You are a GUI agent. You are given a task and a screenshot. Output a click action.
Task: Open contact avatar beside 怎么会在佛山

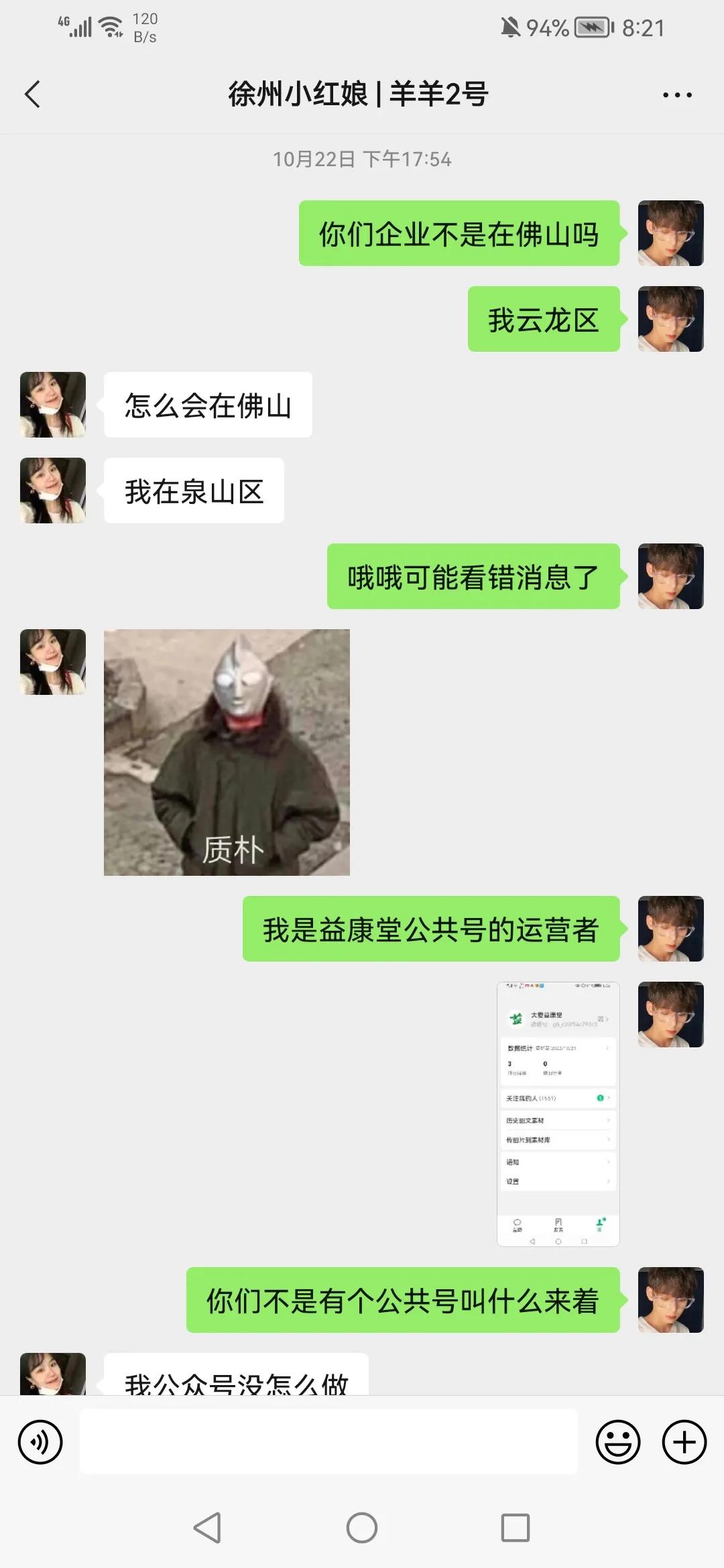point(53,405)
